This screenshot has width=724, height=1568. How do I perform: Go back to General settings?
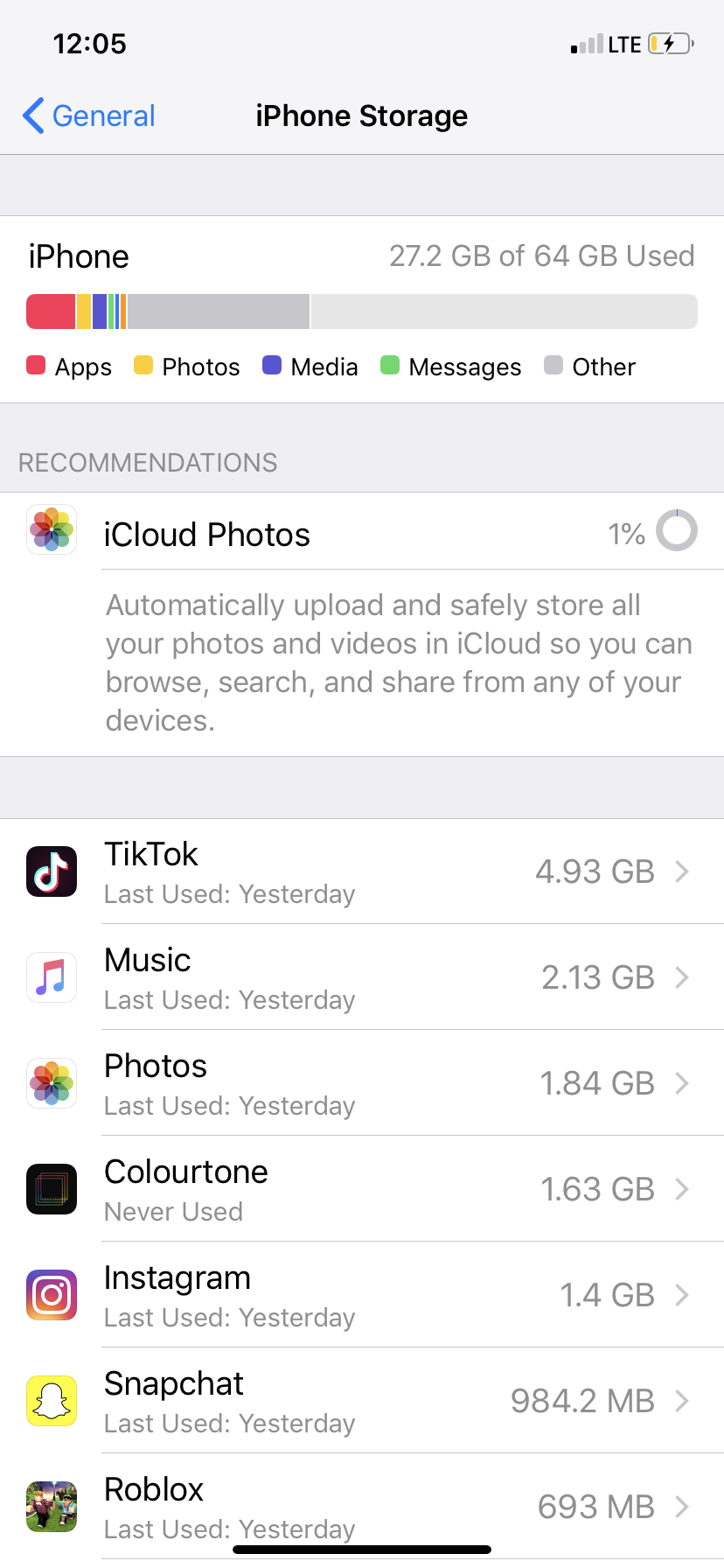pos(89,115)
